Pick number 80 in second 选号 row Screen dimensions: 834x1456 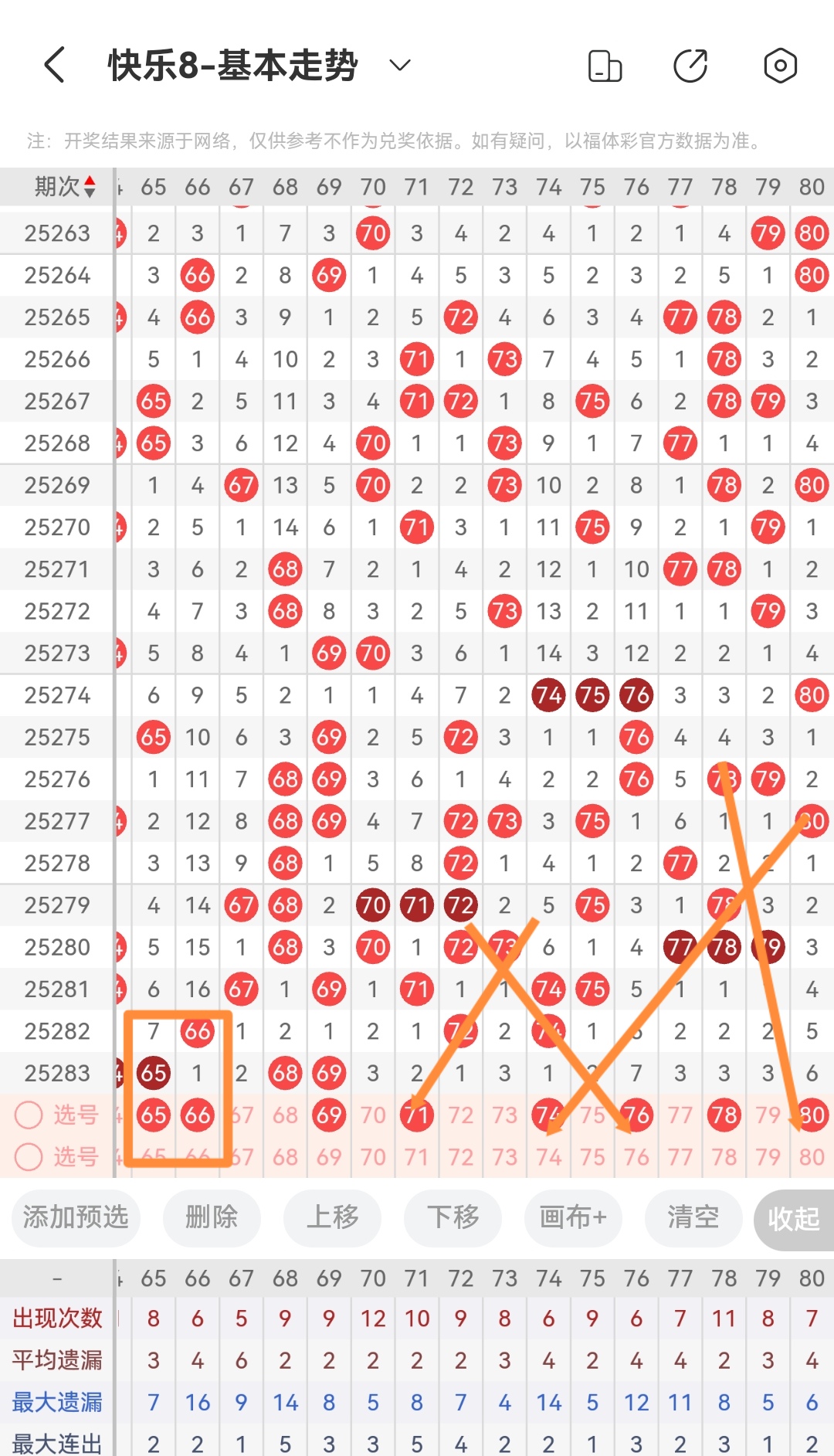pyautogui.click(x=812, y=1156)
